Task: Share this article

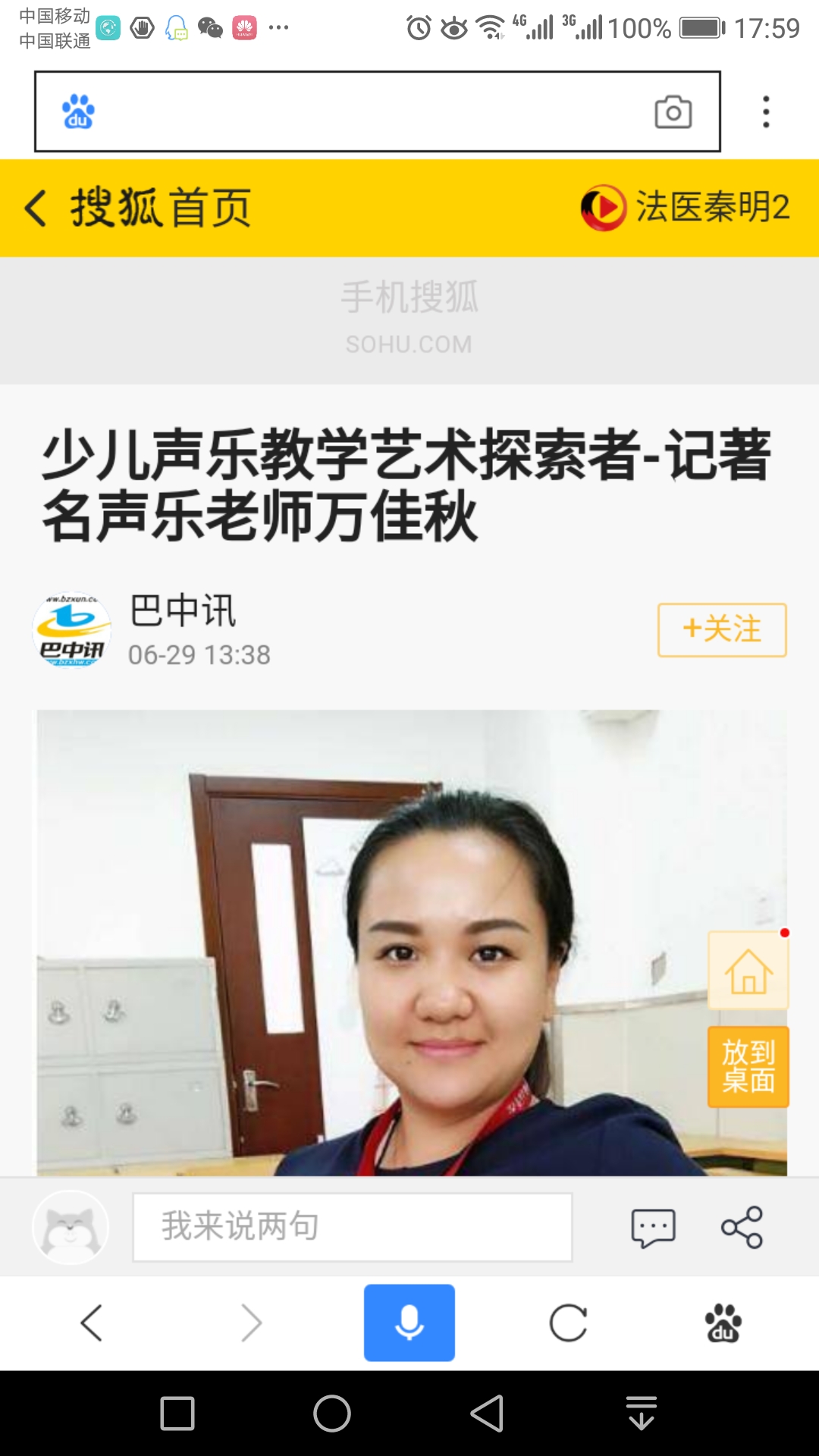Action: click(742, 1227)
